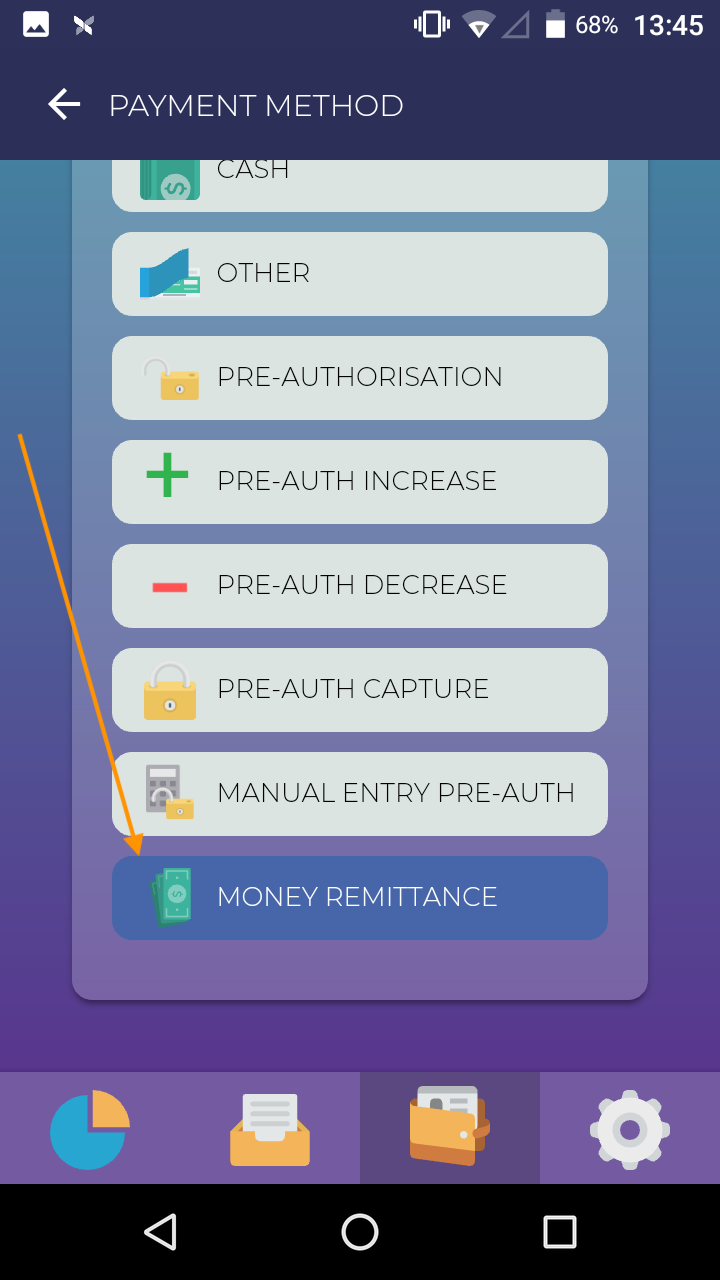The height and width of the screenshot is (1280, 720).
Task: Open Pre-Authorisation payment
Action: tap(359, 377)
